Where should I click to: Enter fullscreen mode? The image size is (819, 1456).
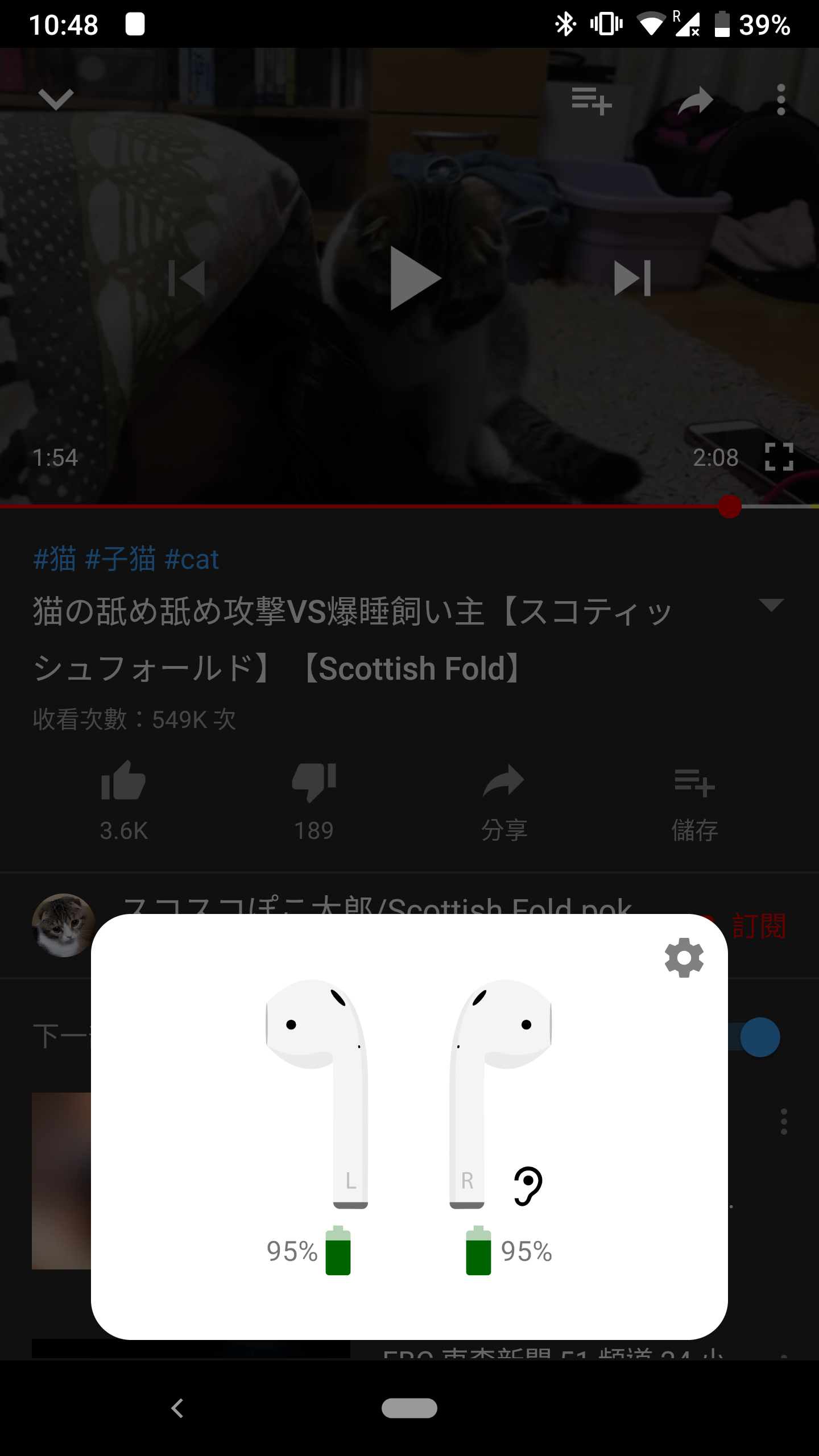point(779,457)
